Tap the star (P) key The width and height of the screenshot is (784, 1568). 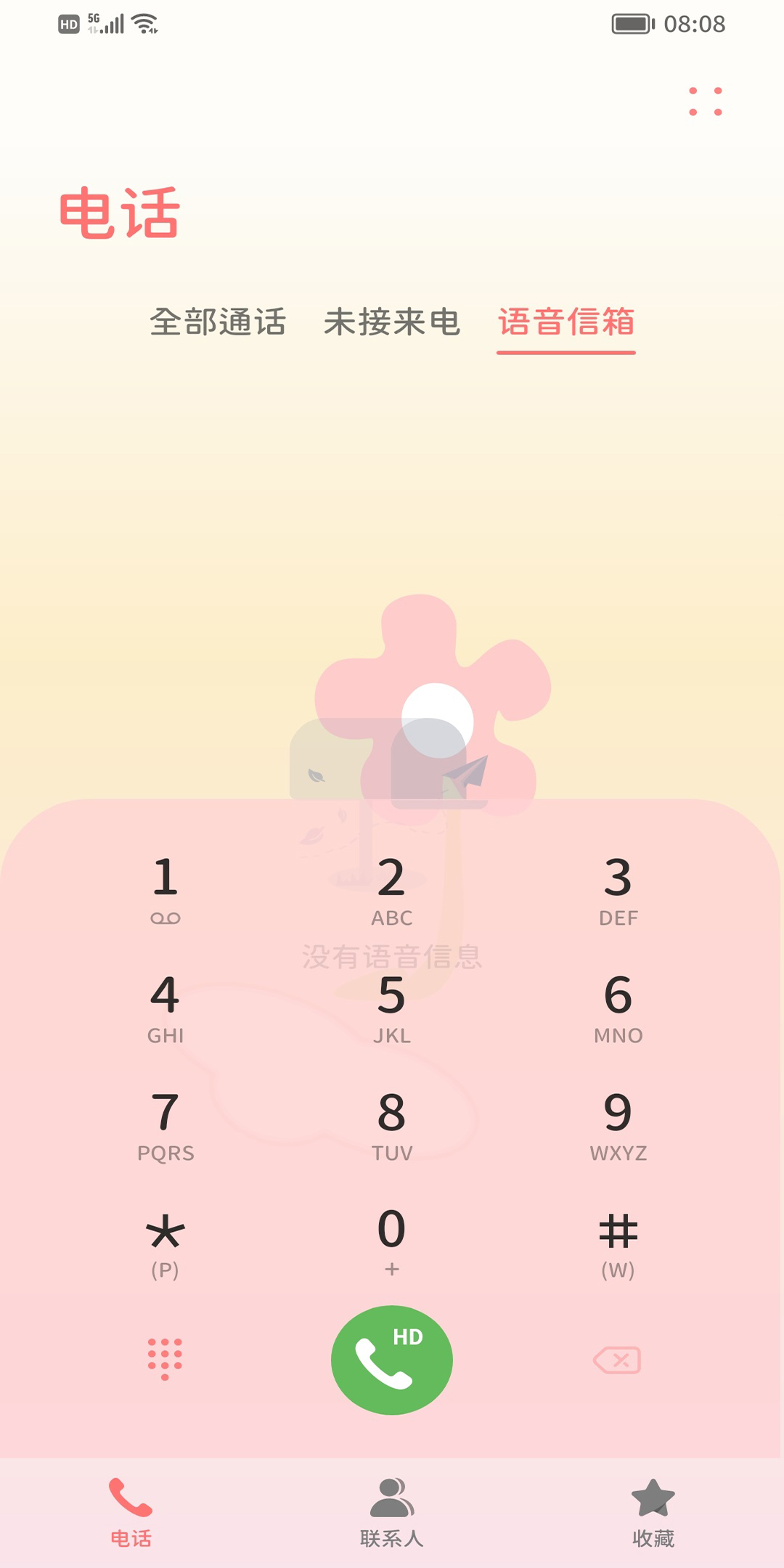[166, 1242]
